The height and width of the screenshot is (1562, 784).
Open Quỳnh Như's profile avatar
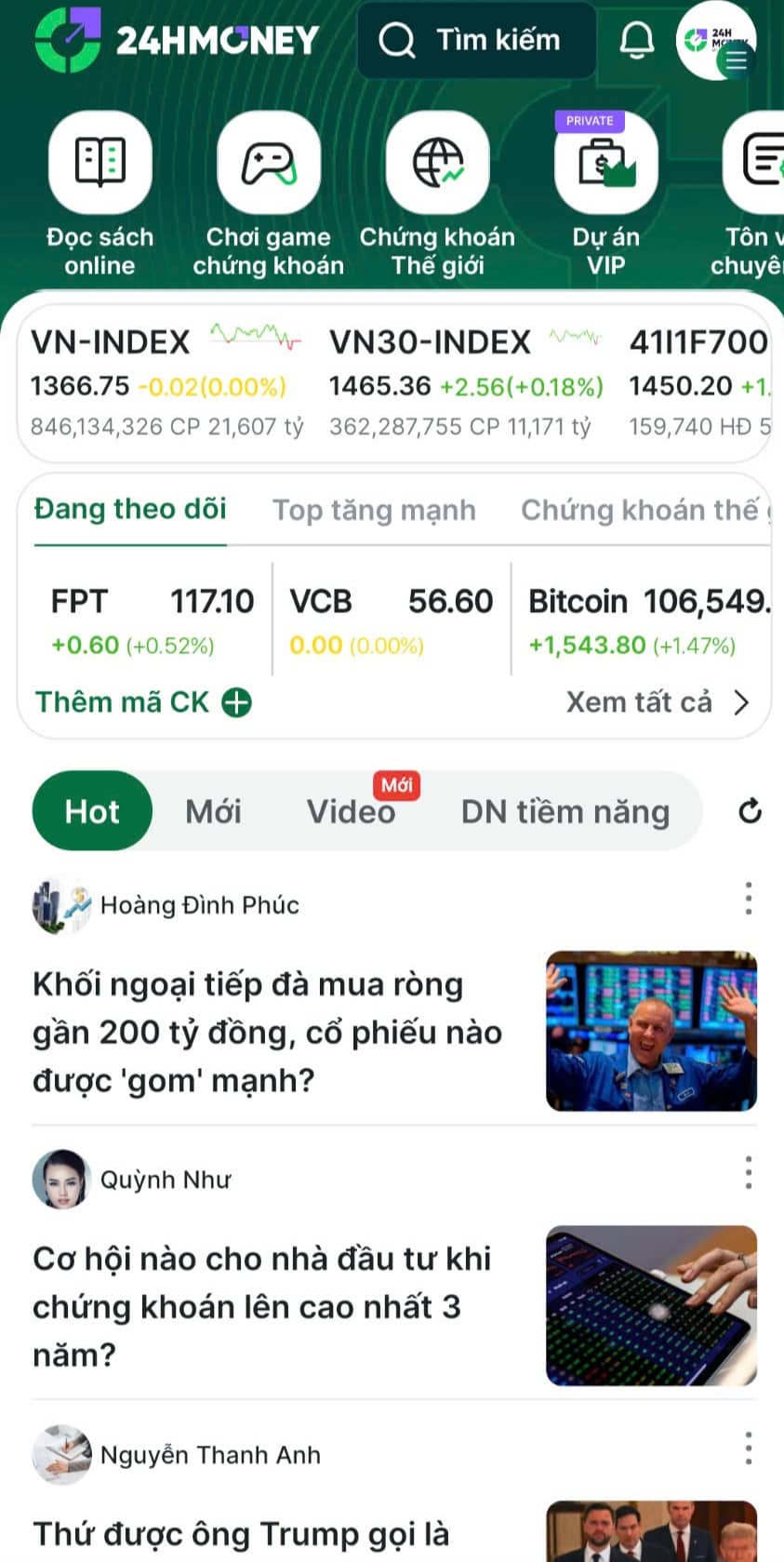[x=60, y=1178]
